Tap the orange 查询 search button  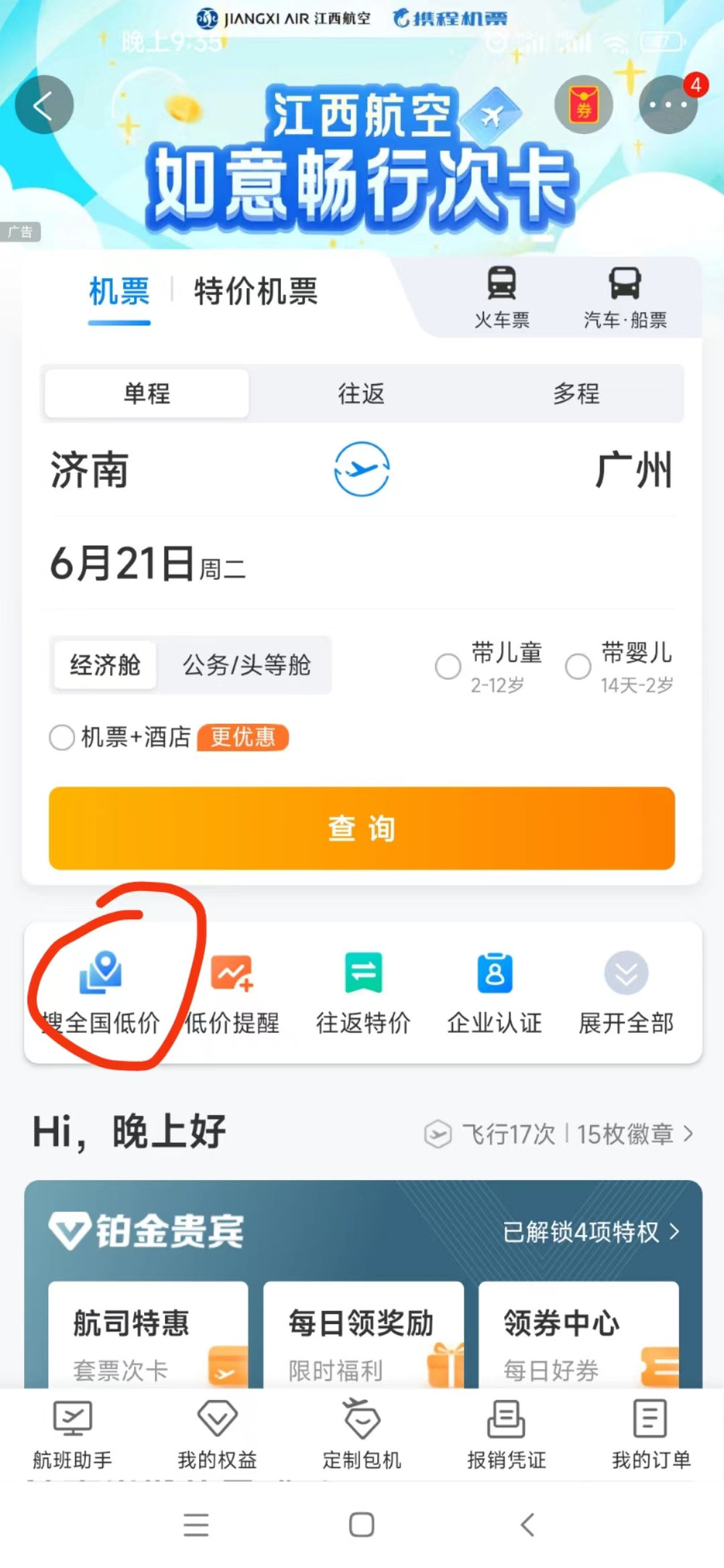[x=361, y=828]
